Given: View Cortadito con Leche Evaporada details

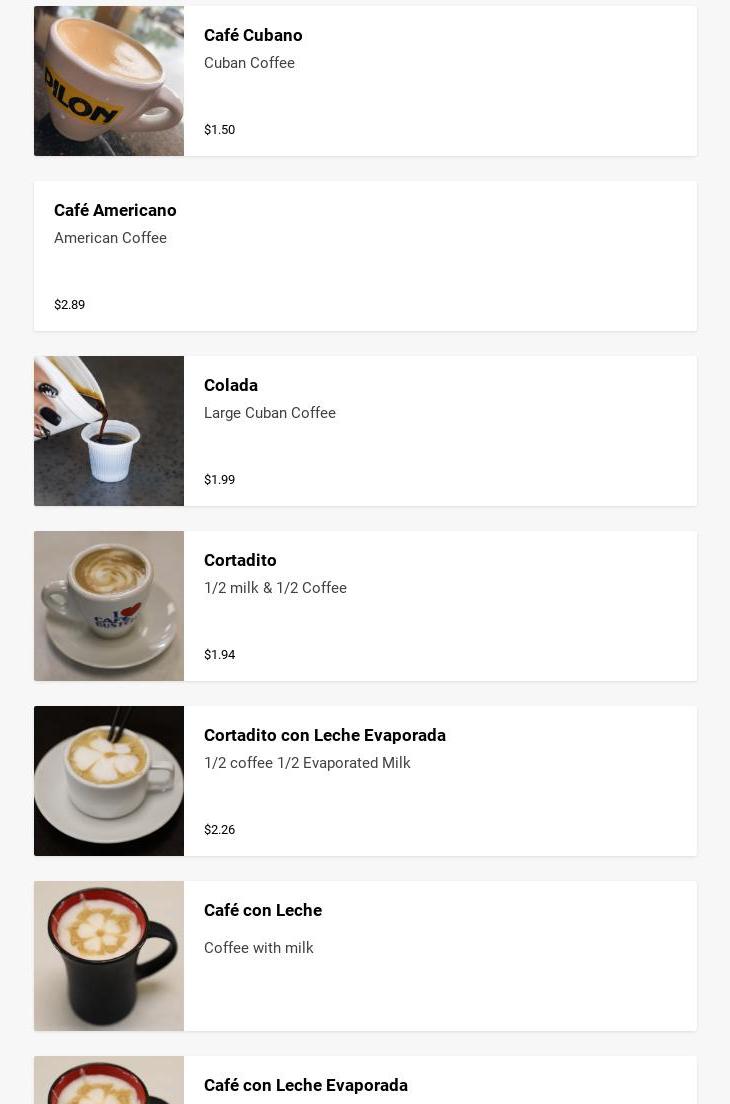Looking at the screenshot, I should pyautogui.click(x=365, y=781).
